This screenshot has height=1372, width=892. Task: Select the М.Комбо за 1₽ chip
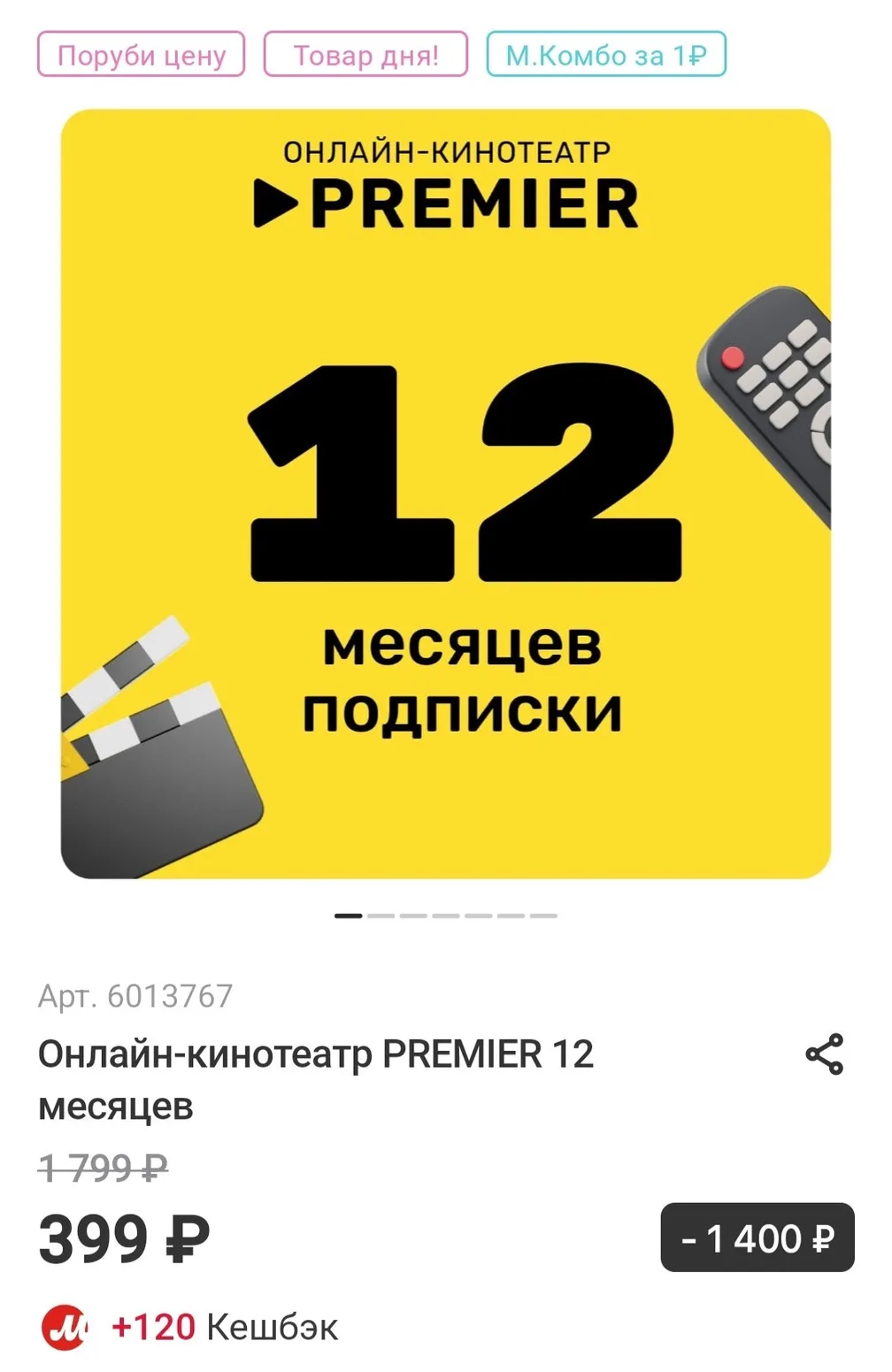(606, 55)
